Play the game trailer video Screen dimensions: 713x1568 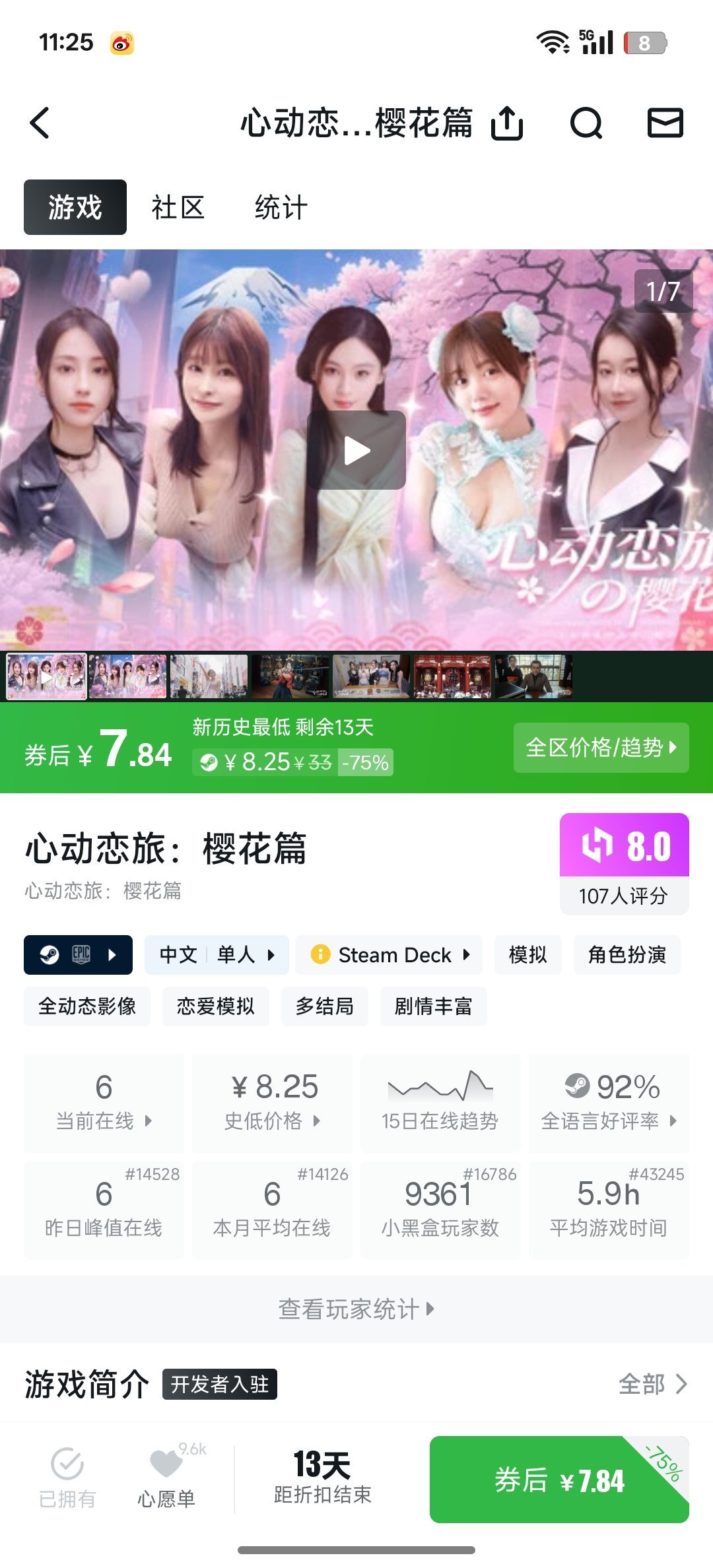[x=356, y=450]
